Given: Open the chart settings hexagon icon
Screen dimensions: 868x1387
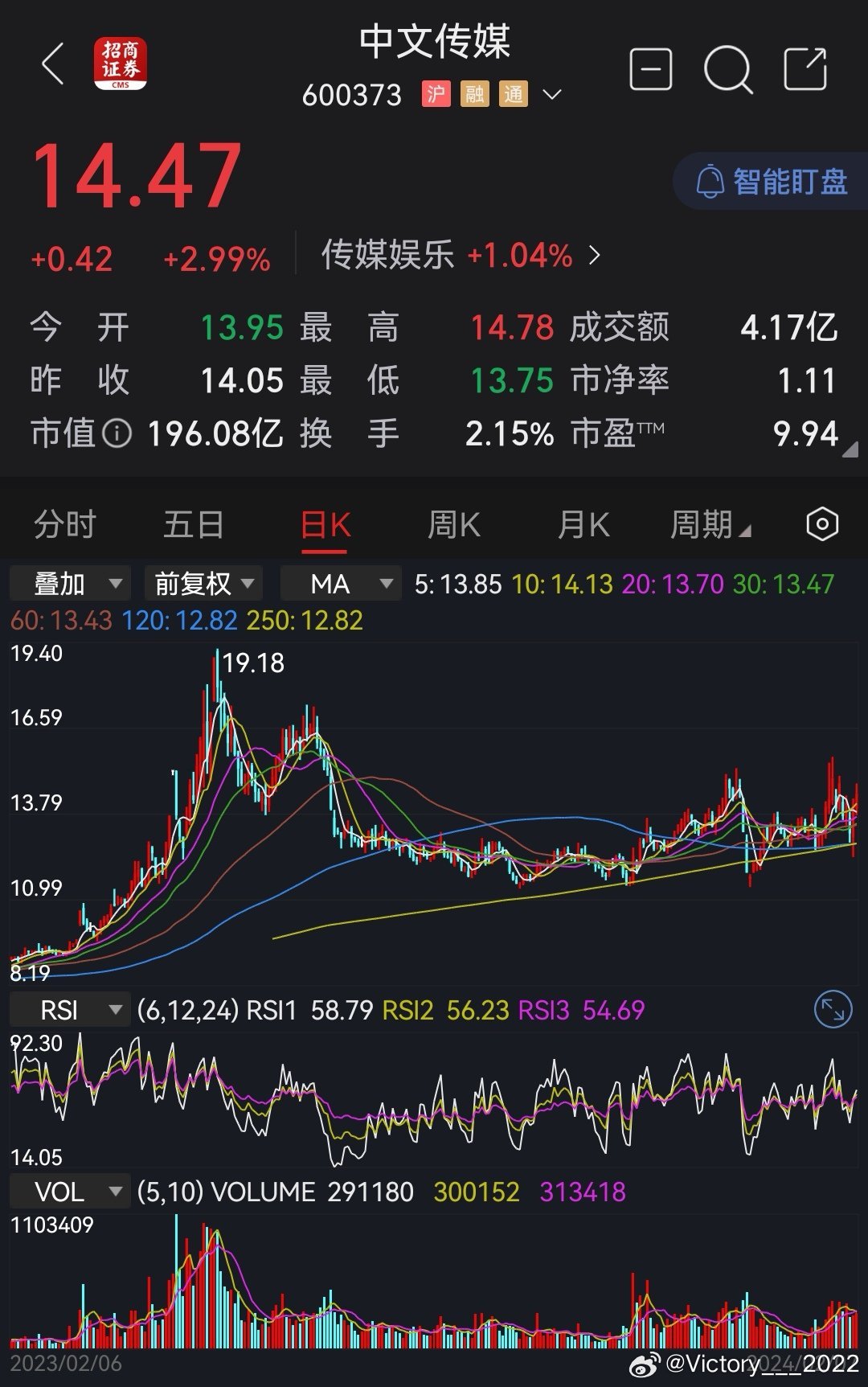Looking at the screenshot, I should [x=821, y=524].
